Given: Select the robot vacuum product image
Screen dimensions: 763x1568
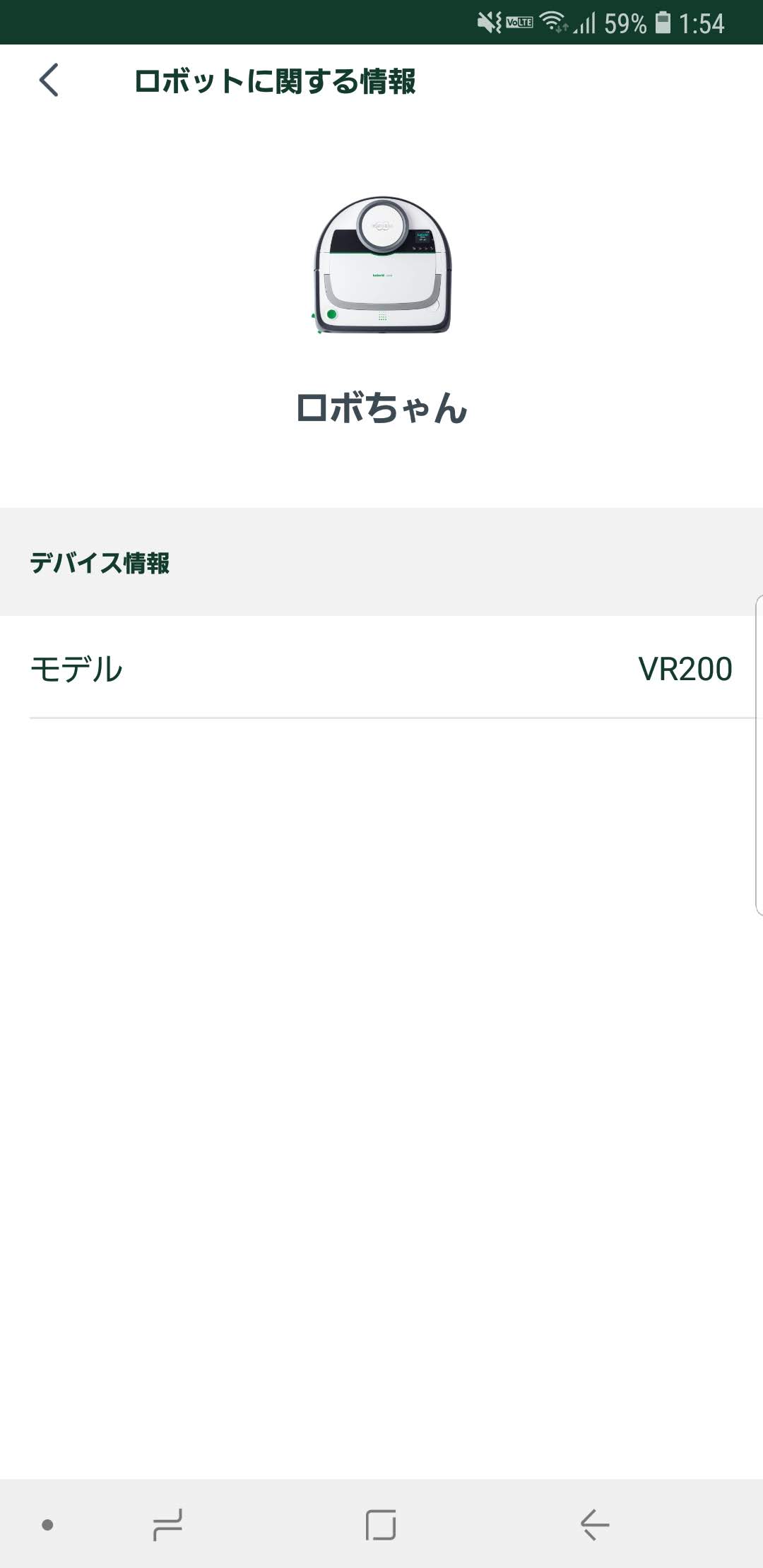Looking at the screenshot, I should (x=381, y=268).
